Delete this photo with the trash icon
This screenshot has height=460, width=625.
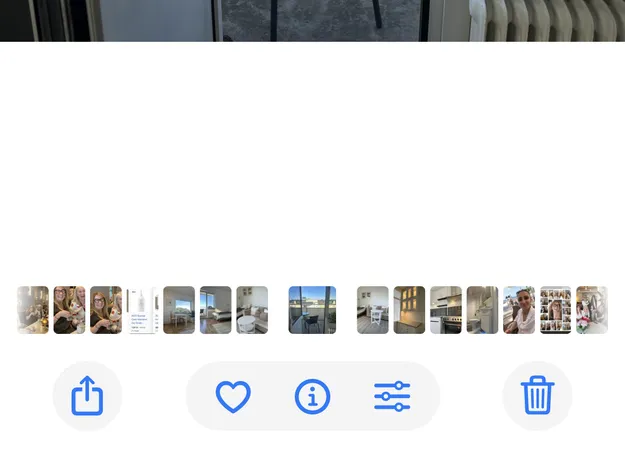pyautogui.click(x=537, y=396)
